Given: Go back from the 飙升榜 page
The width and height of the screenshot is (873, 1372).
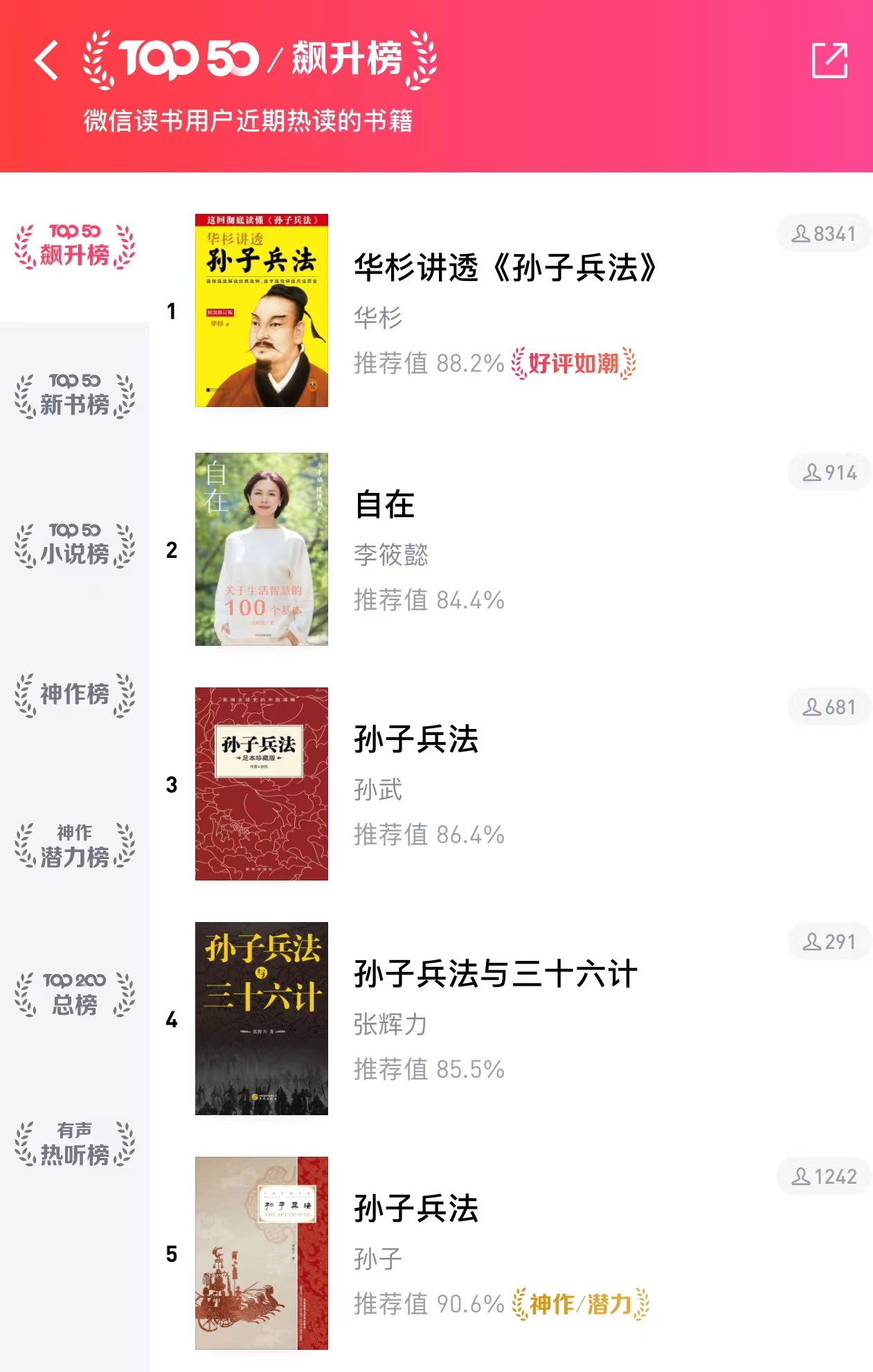Looking at the screenshot, I should pyautogui.click(x=46, y=60).
